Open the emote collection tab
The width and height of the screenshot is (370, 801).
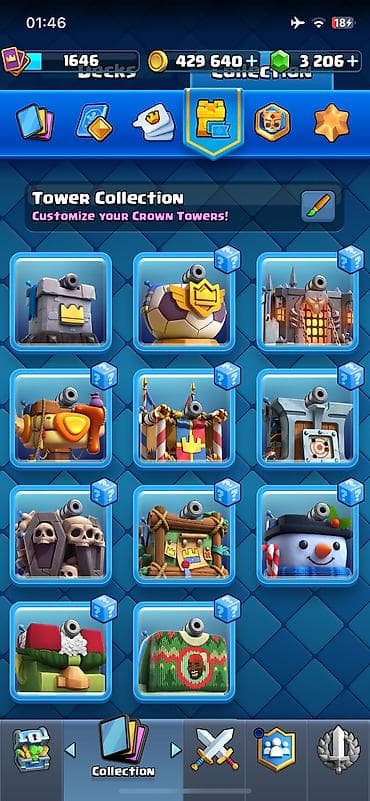pyautogui.click(x=154, y=123)
